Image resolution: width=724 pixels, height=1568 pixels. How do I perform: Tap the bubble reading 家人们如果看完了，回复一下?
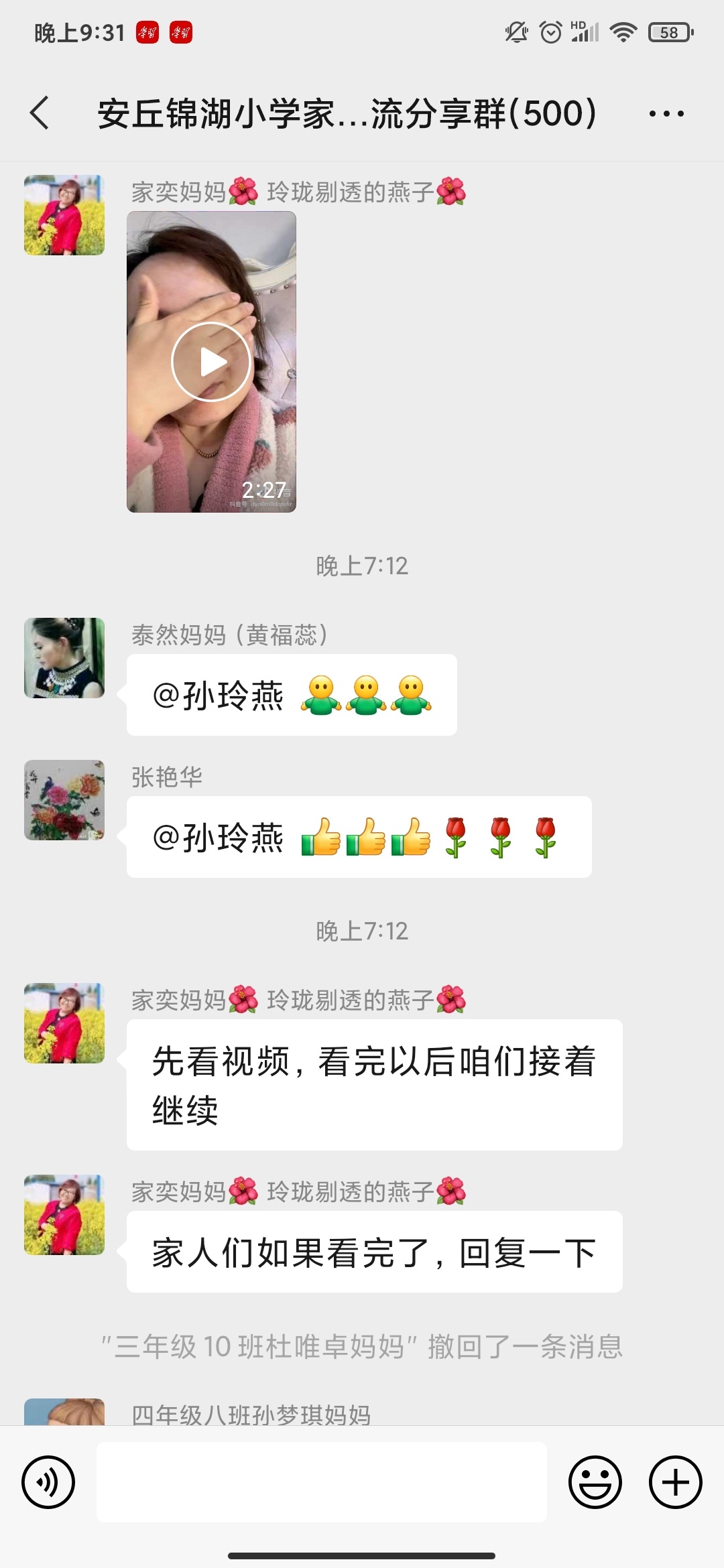tap(373, 1252)
